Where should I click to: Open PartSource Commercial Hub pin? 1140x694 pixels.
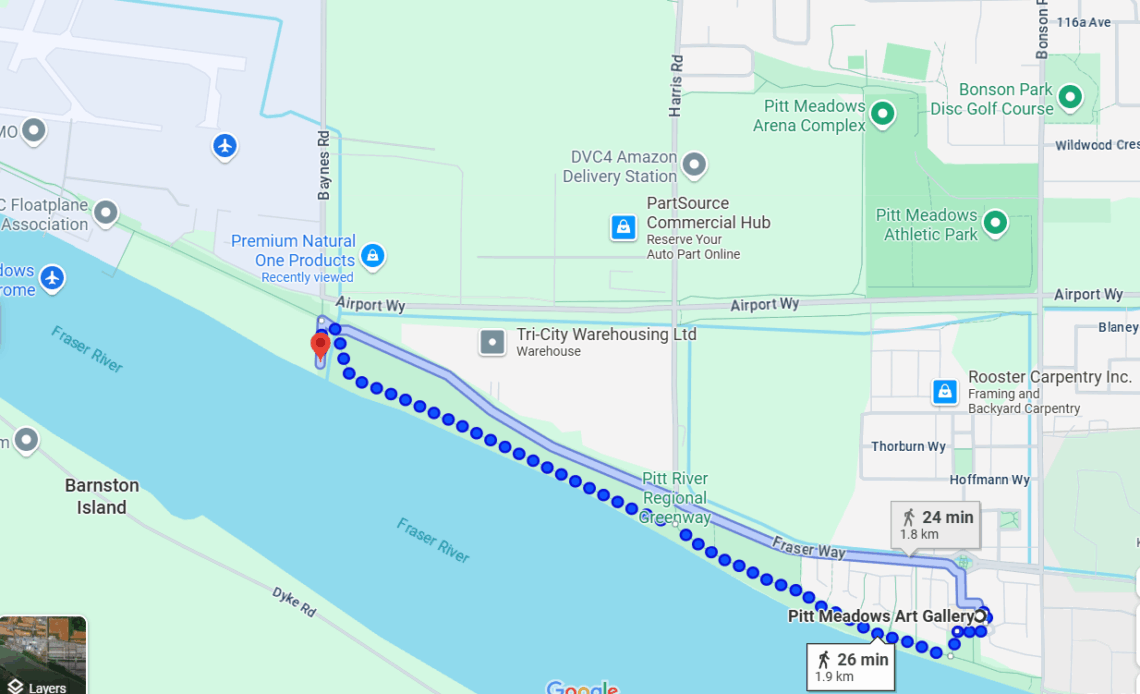coord(623,228)
